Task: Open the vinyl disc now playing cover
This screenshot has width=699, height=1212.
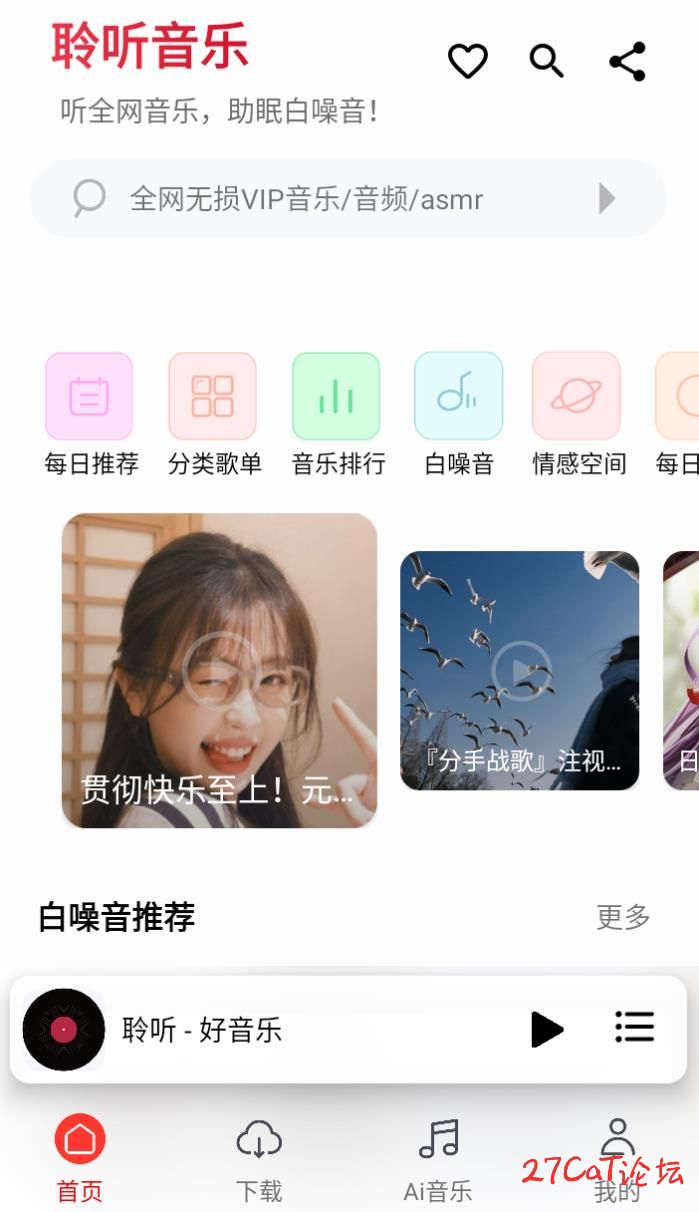Action: pos(64,1029)
